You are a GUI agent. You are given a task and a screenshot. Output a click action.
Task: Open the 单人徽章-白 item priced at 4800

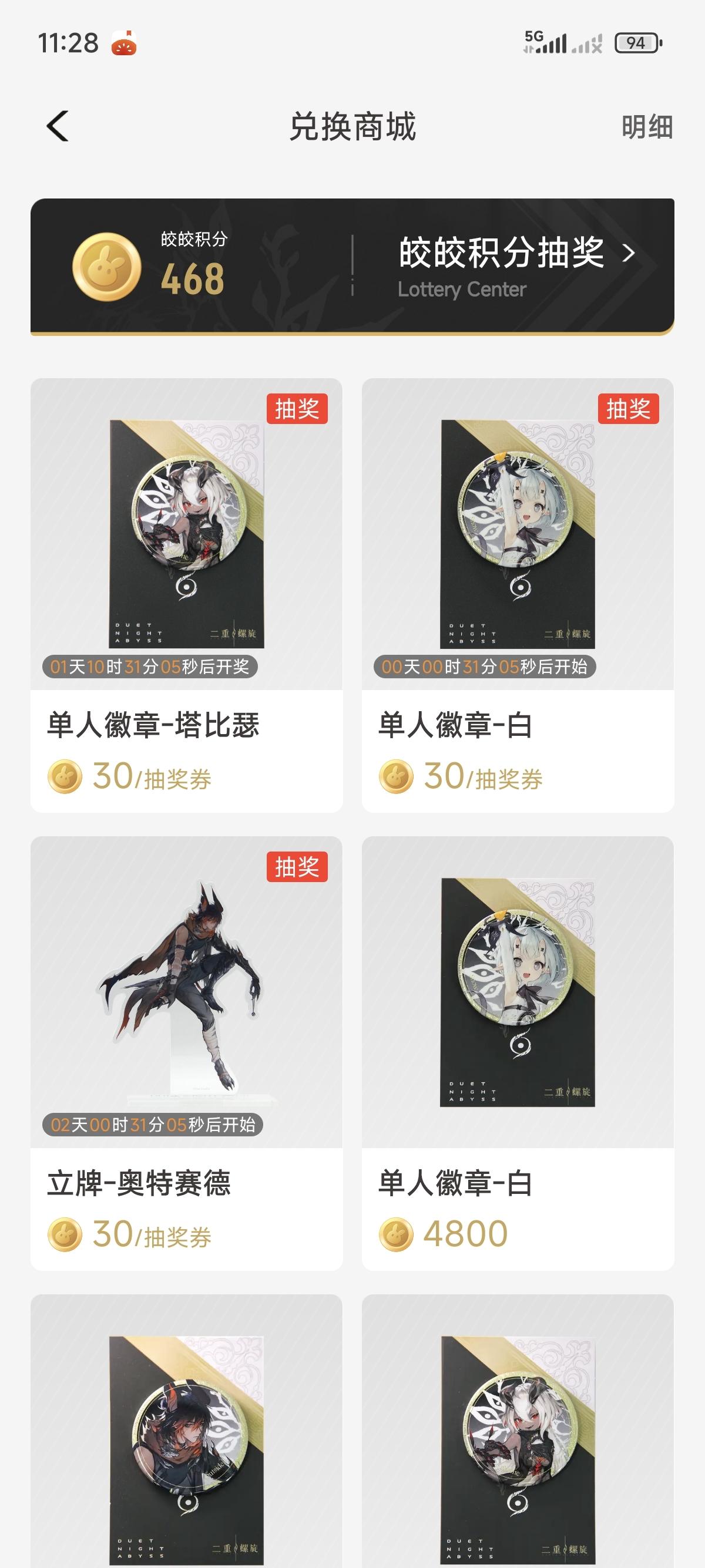click(x=518, y=1052)
